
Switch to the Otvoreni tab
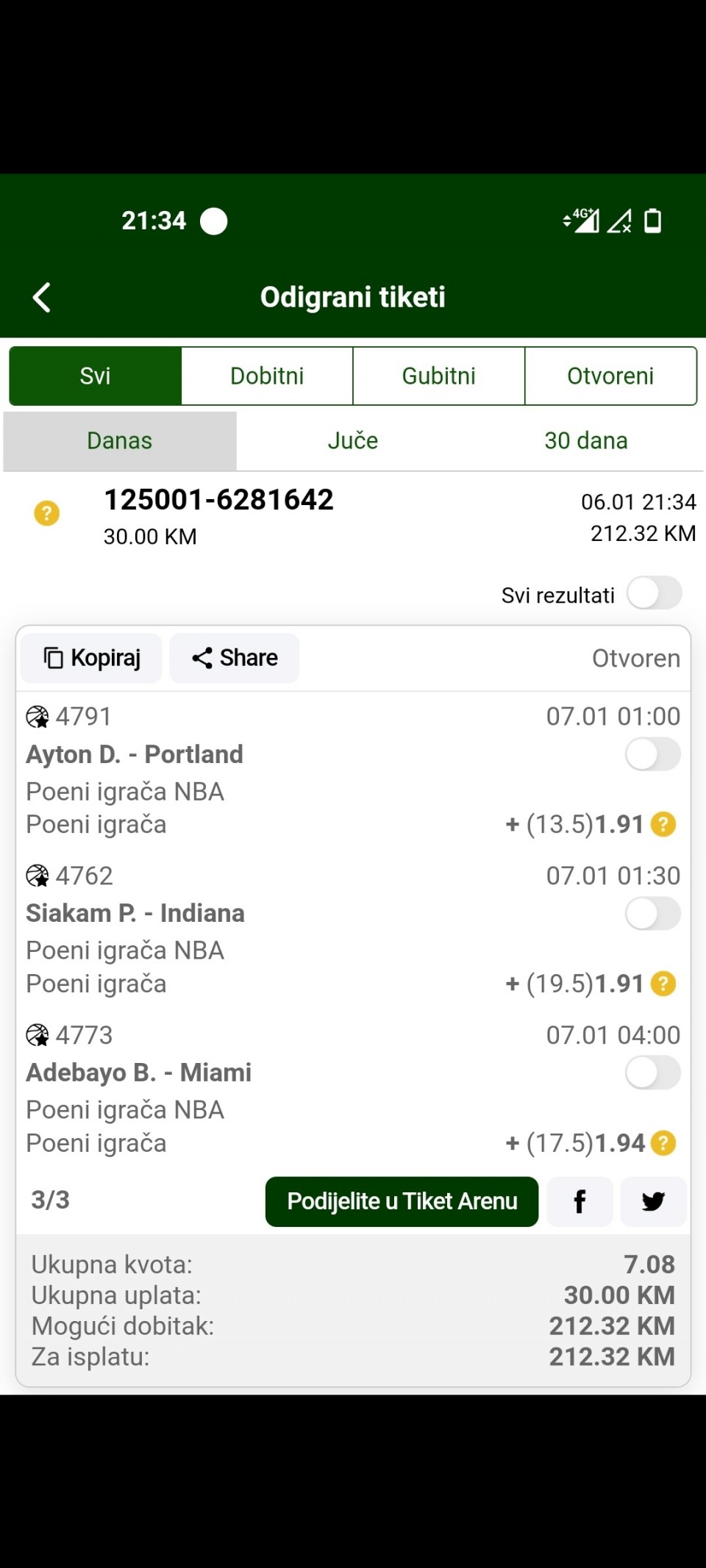(610, 376)
